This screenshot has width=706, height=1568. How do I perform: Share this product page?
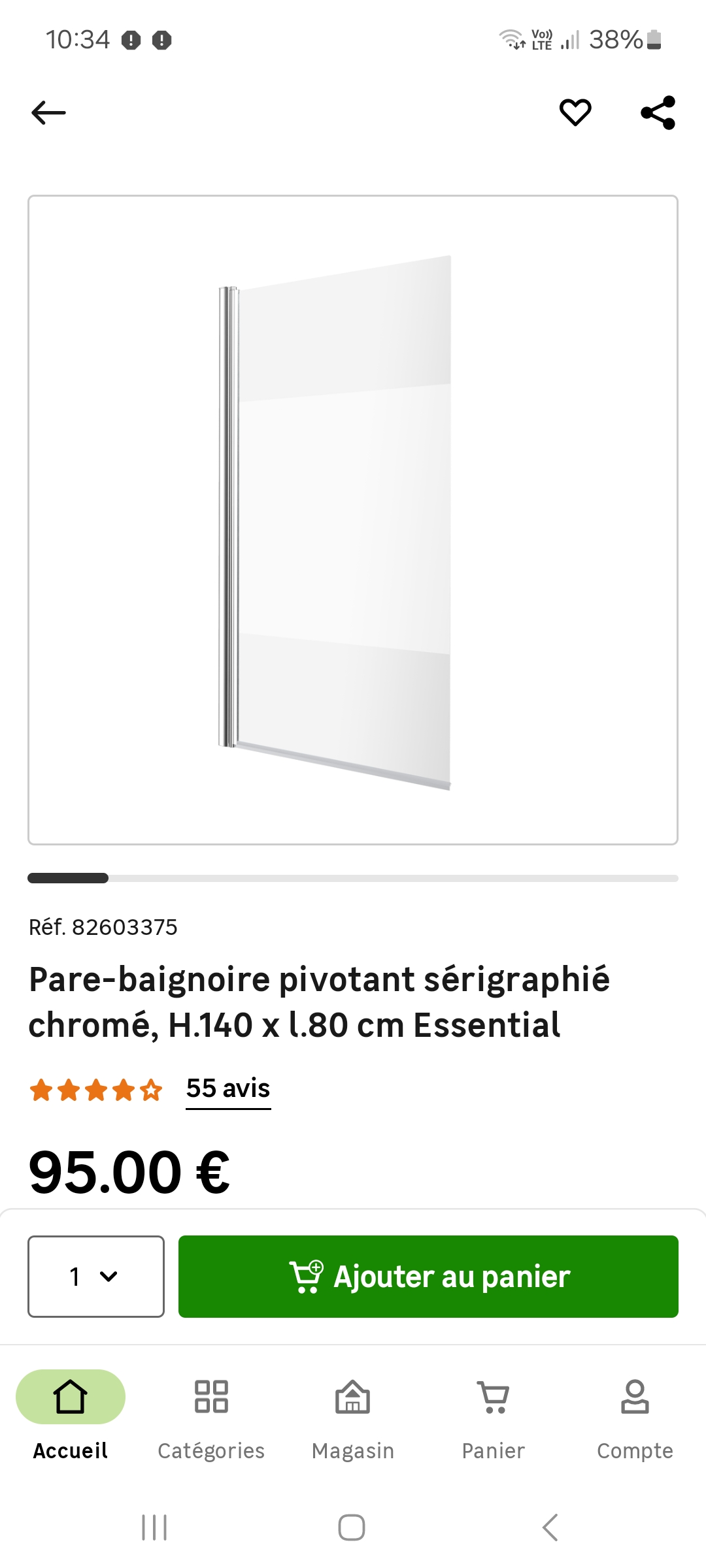click(x=658, y=112)
